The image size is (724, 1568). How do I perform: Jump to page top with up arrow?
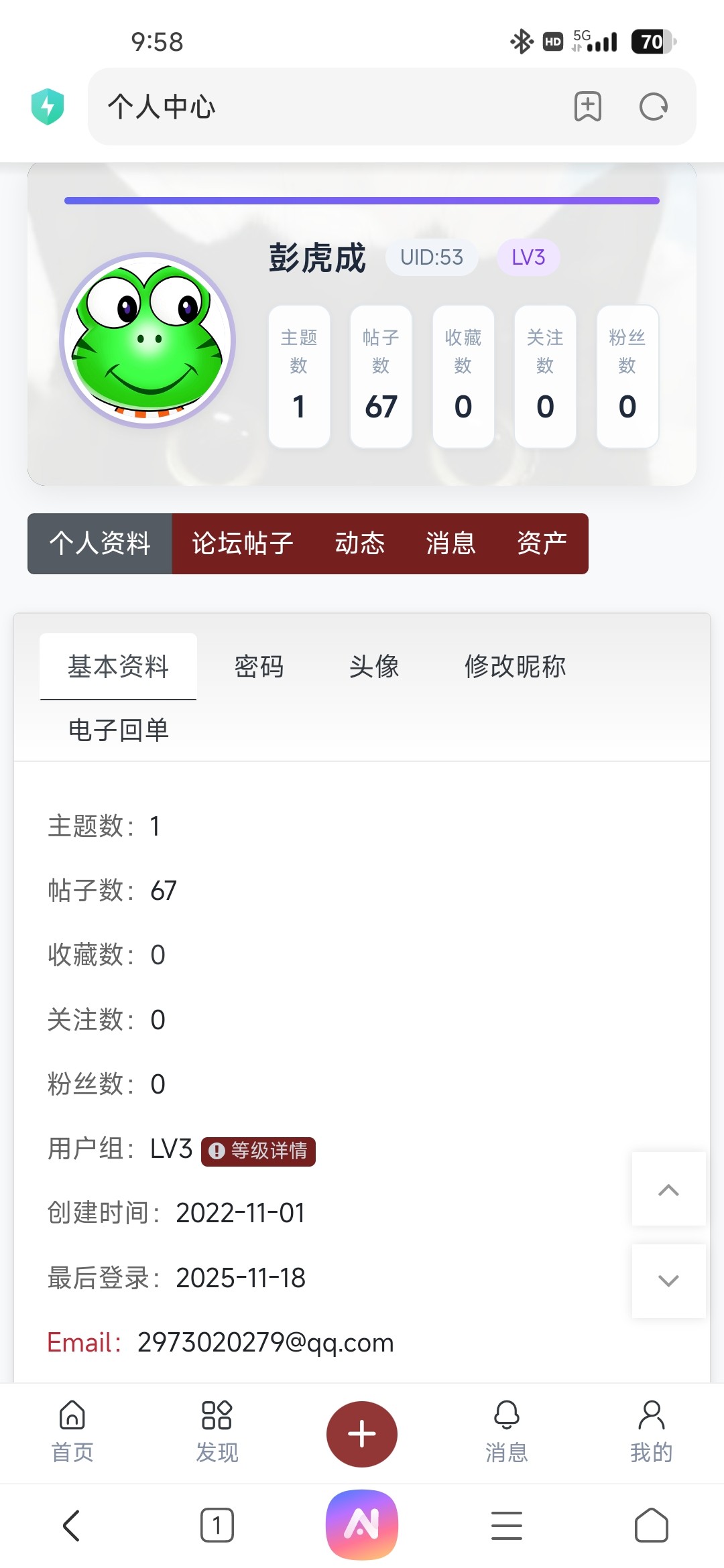click(x=668, y=1189)
